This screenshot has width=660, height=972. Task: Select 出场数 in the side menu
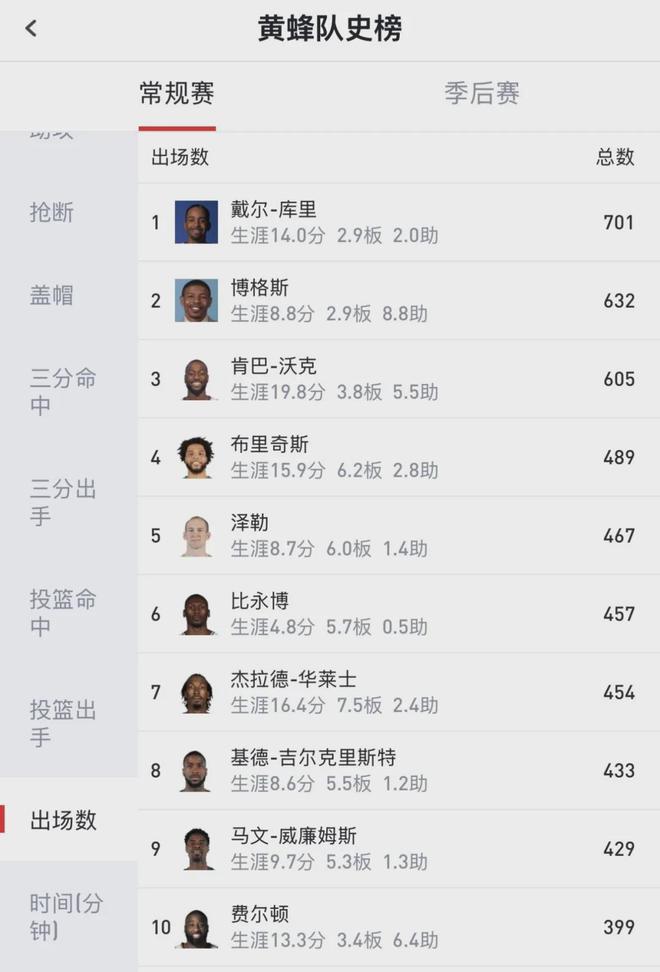63,820
